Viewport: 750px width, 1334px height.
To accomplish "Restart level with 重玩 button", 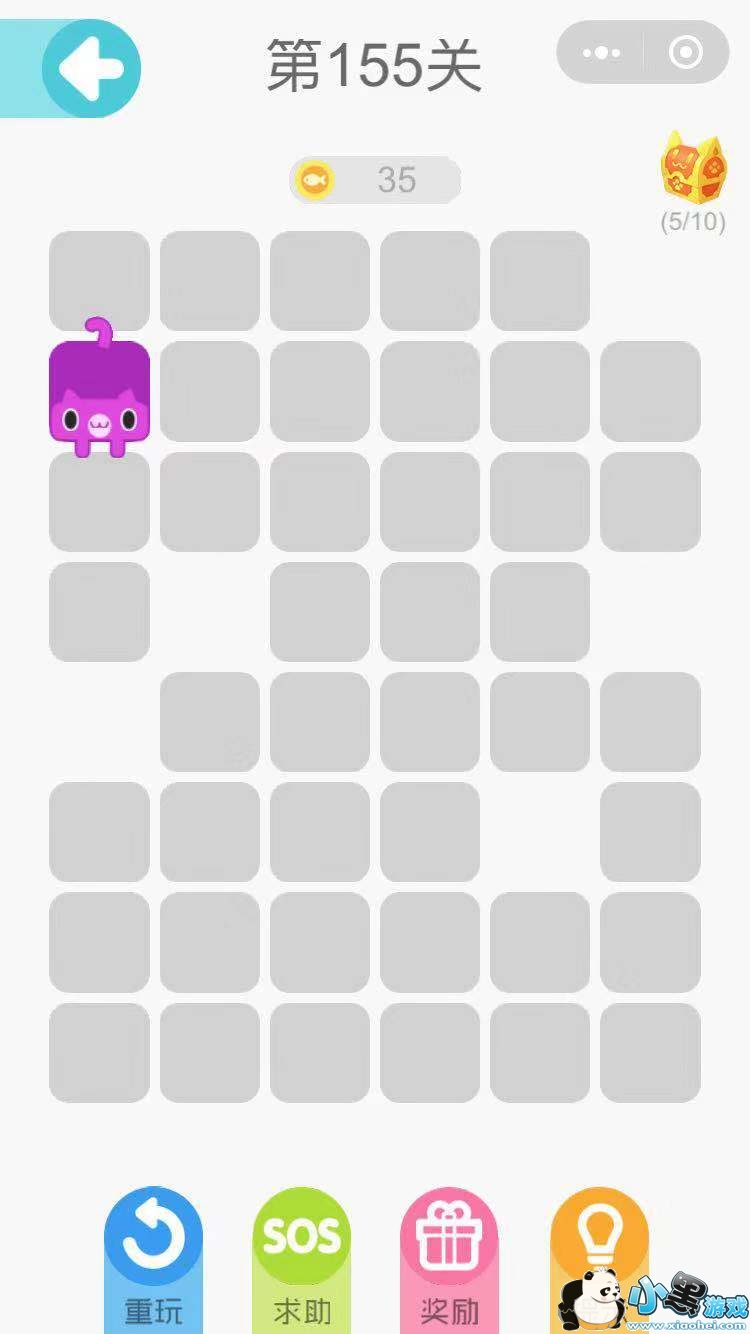I will click(x=153, y=1255).
